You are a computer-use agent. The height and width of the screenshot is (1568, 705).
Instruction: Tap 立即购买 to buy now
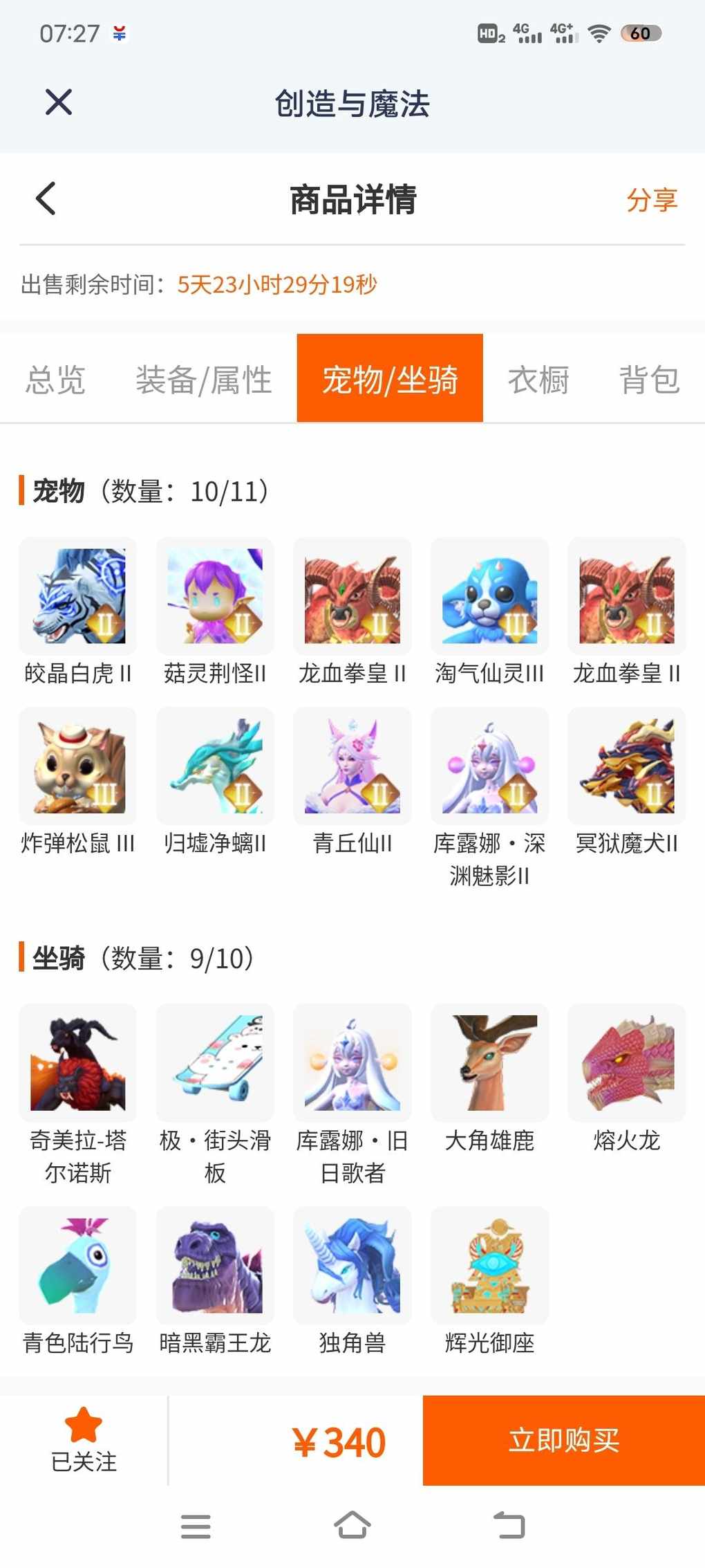(564, 1440)
